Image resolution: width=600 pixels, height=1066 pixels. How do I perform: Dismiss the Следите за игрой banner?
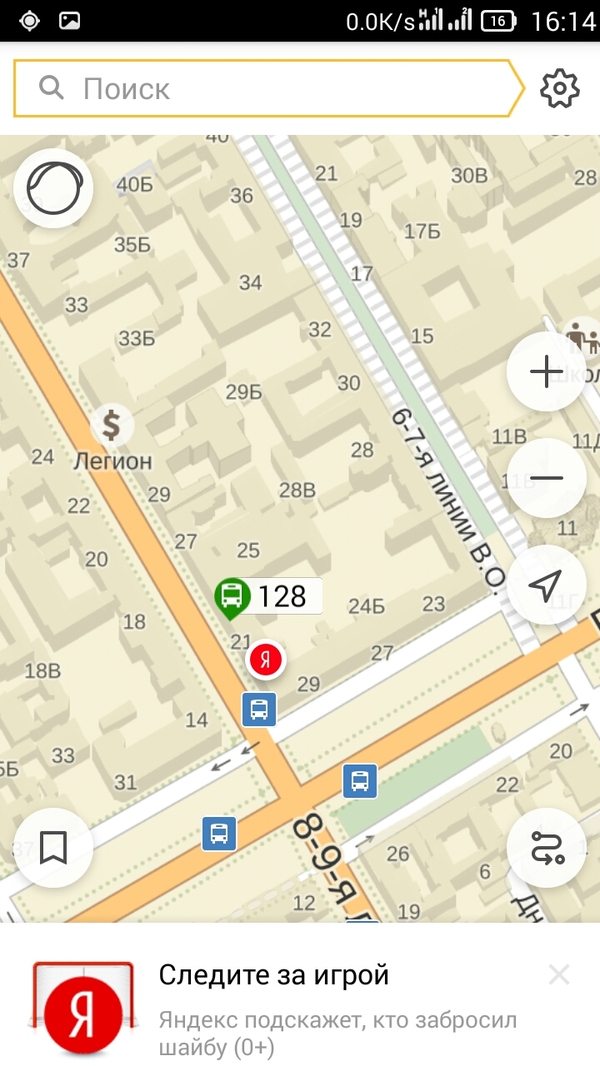[559, 975]
